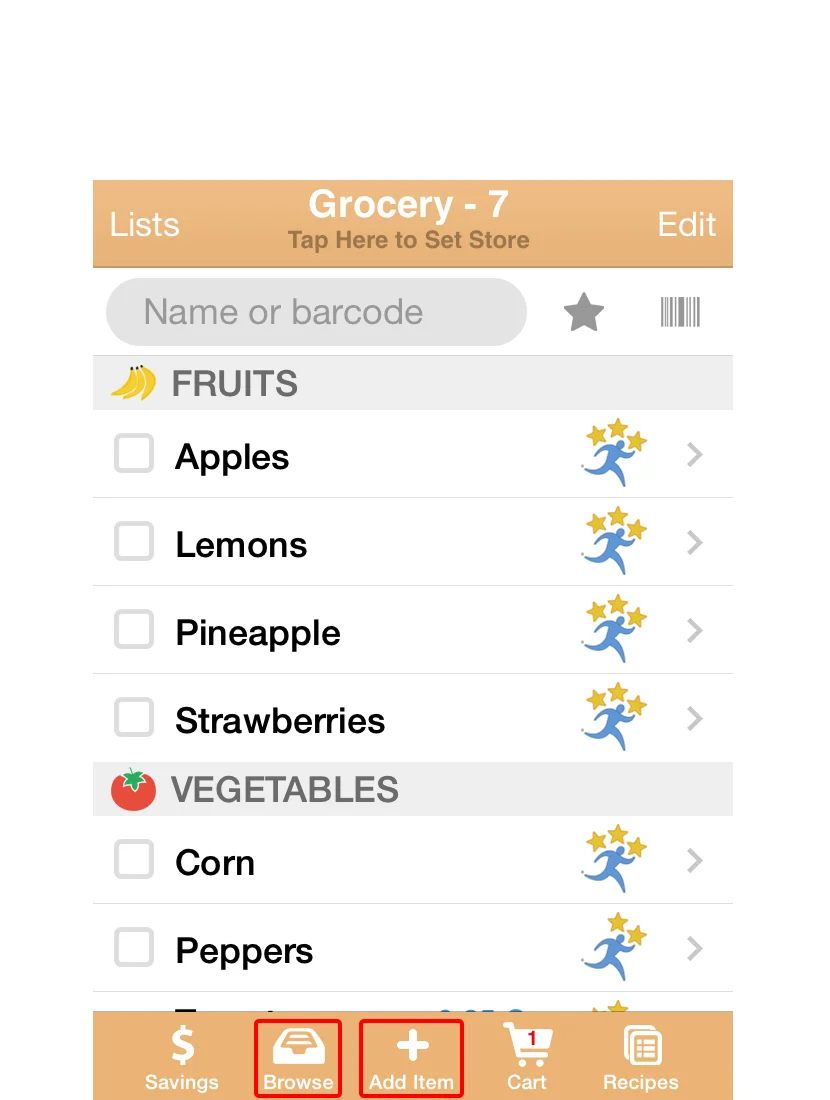This screenshot has width=830, height=1100.
Task: View the Cart
Action: (526, 1058)
